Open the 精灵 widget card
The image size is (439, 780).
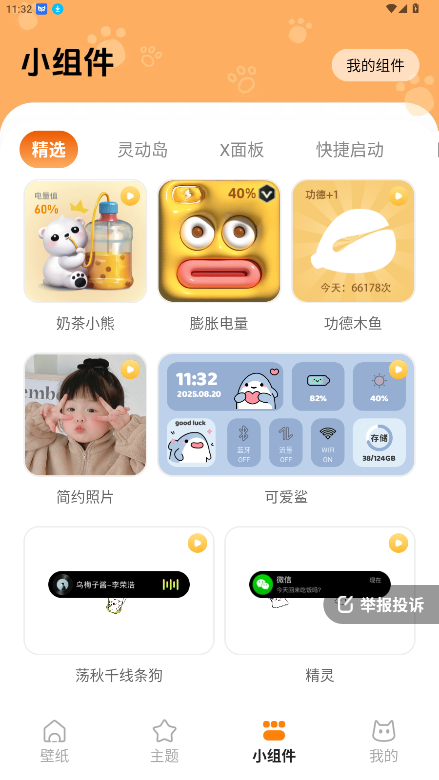[x=320, y=590]
